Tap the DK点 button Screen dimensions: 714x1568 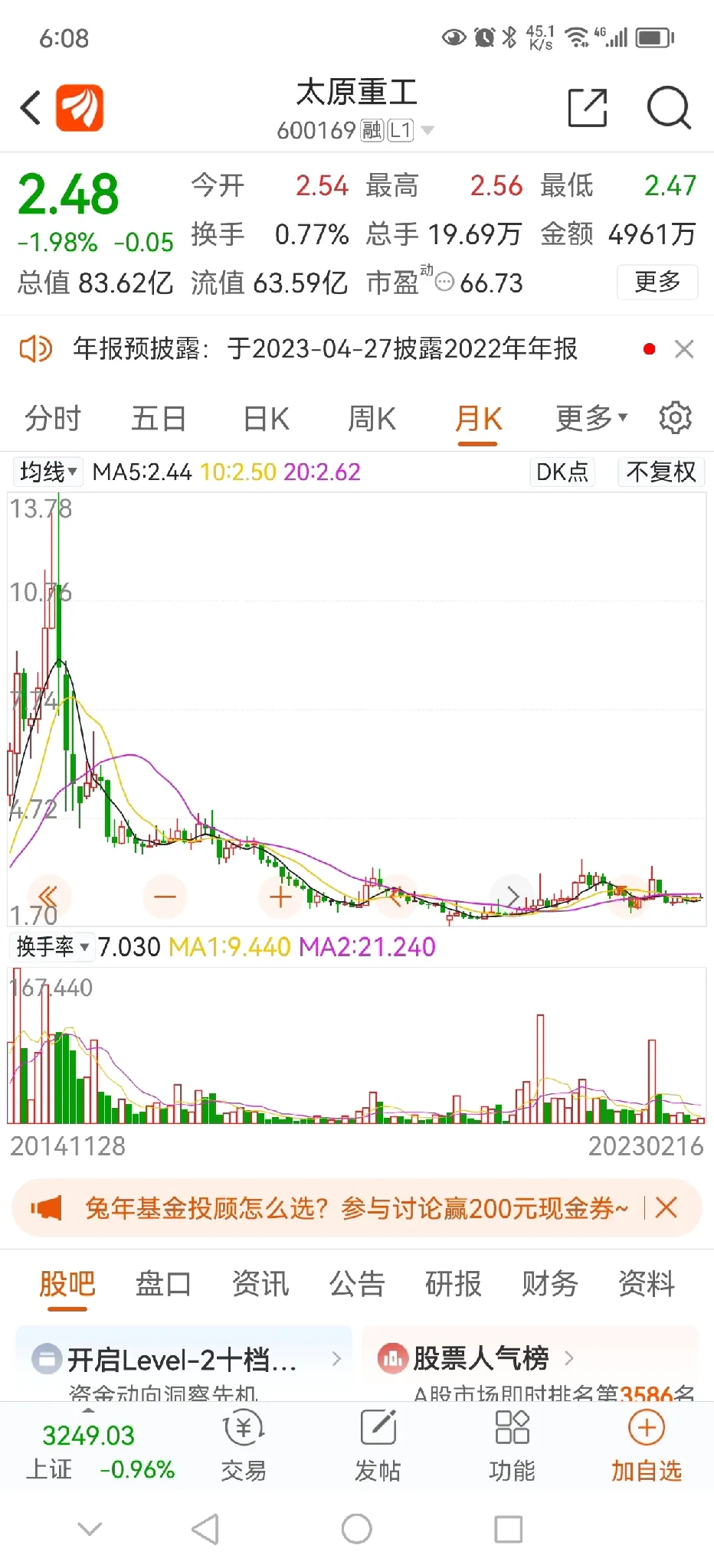[562, 472]
